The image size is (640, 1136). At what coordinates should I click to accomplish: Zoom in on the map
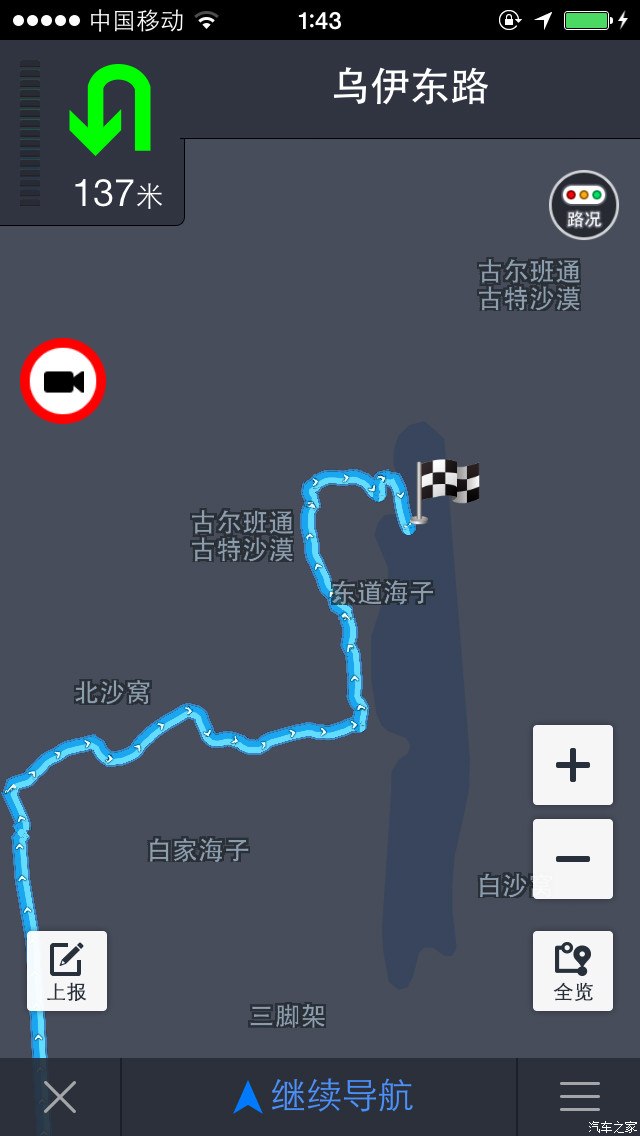tap(573, 766)
